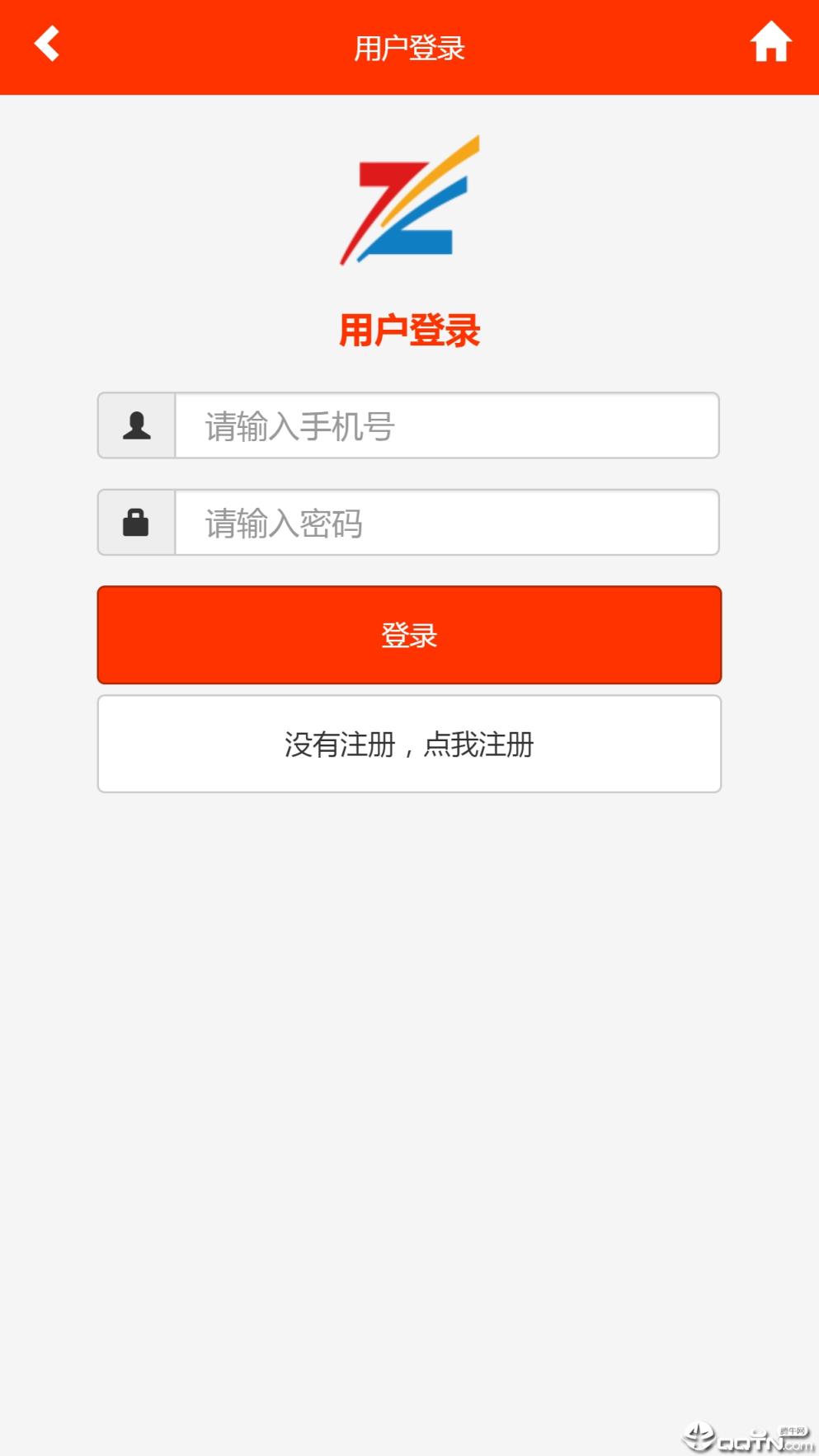Click the back arrow in the top bar
The width and height of the screenshot is (819, 1456).
[x=47, y=45]
